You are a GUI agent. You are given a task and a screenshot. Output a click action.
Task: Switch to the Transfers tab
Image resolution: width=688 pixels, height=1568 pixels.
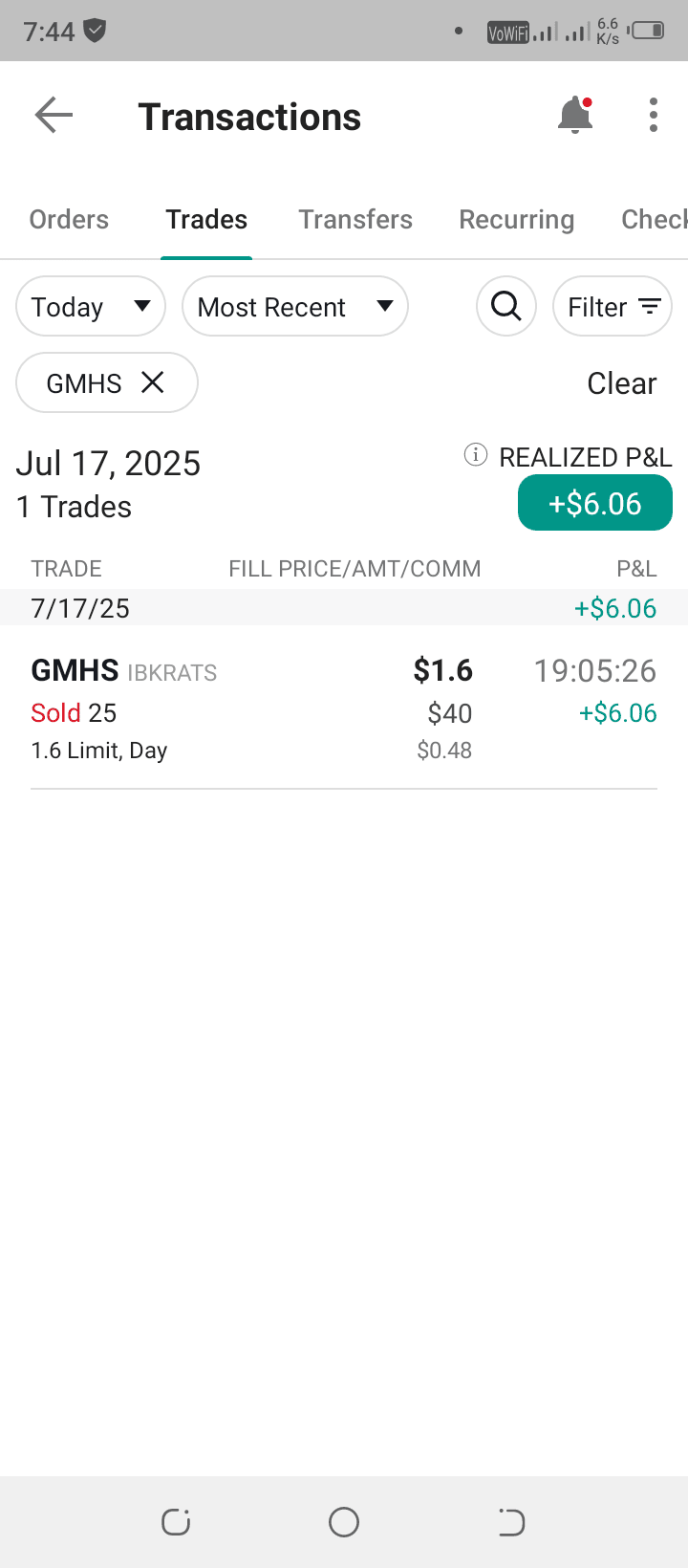point(355,220)
